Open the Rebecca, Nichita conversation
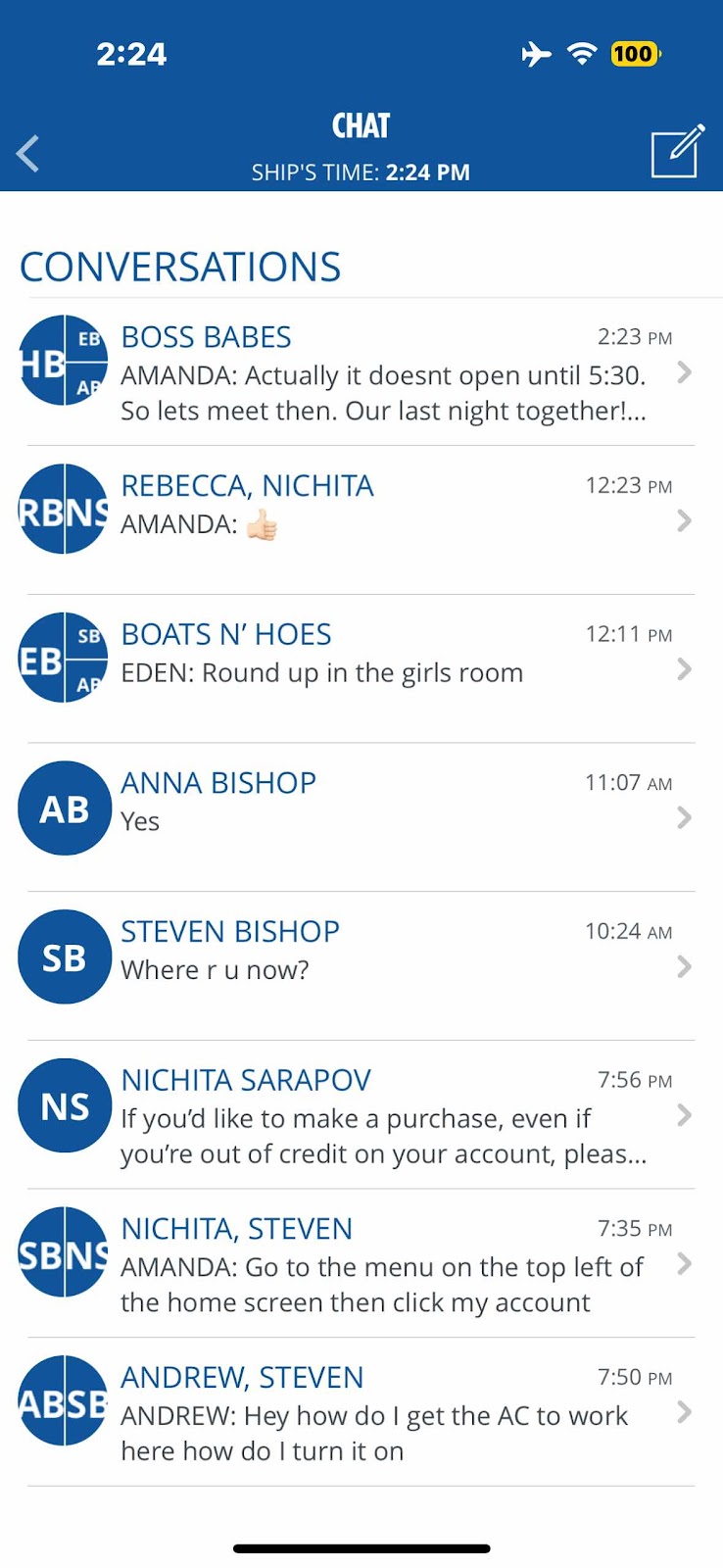 [361, 520]
